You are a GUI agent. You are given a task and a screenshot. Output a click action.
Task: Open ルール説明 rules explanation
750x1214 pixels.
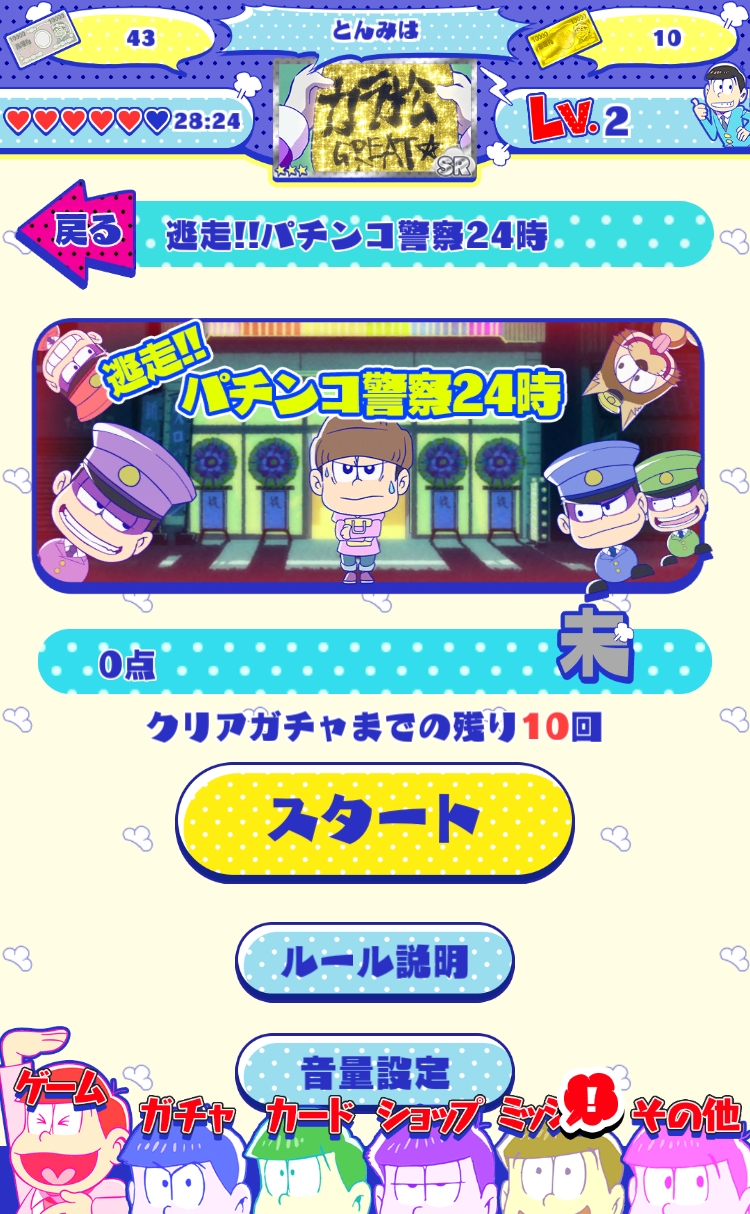click(375, 961)
